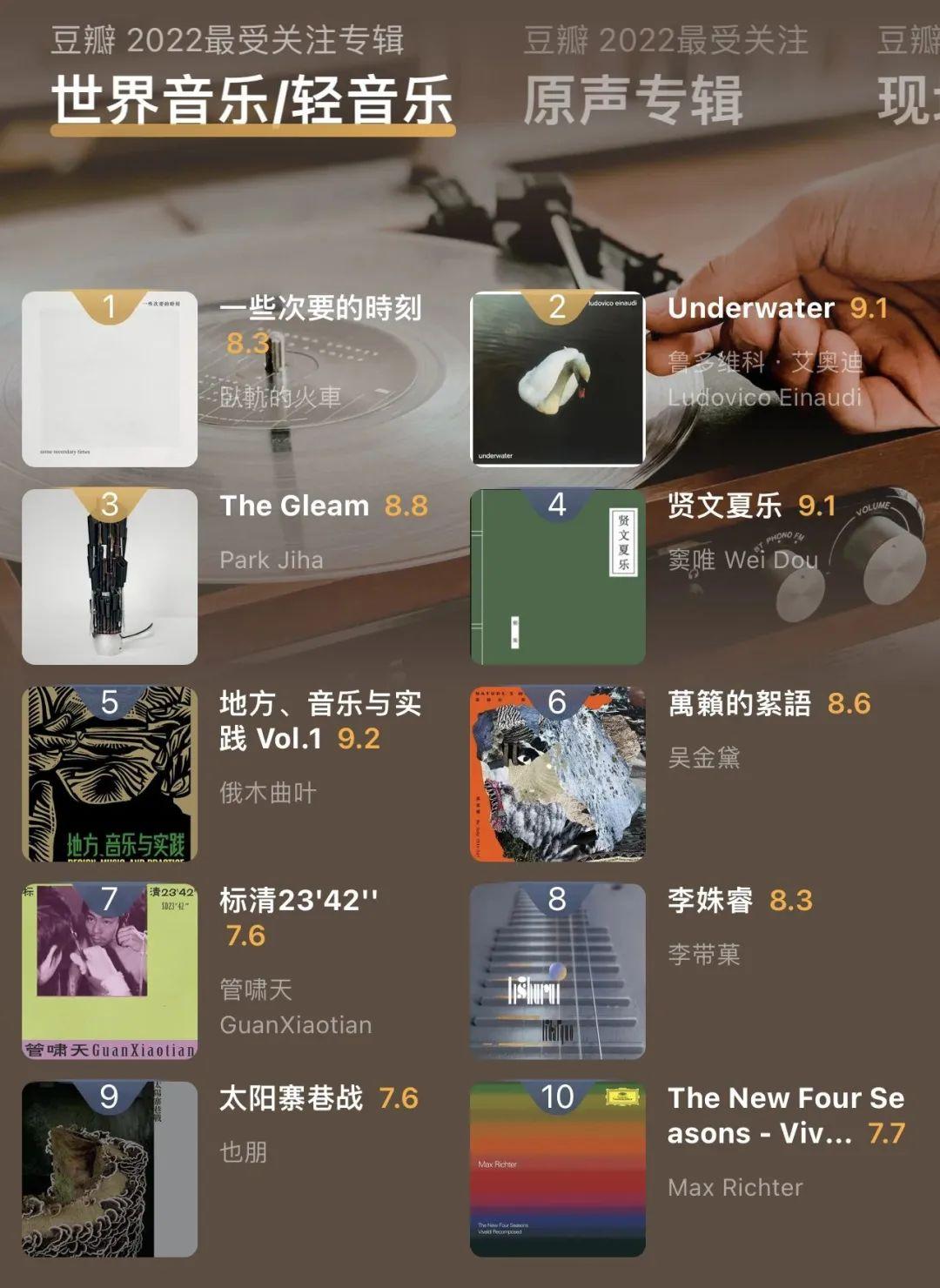This screenshot has width=940, height=1288.
Task: Select the 世界音乐/轻音乐 tab
Action: 252,97
